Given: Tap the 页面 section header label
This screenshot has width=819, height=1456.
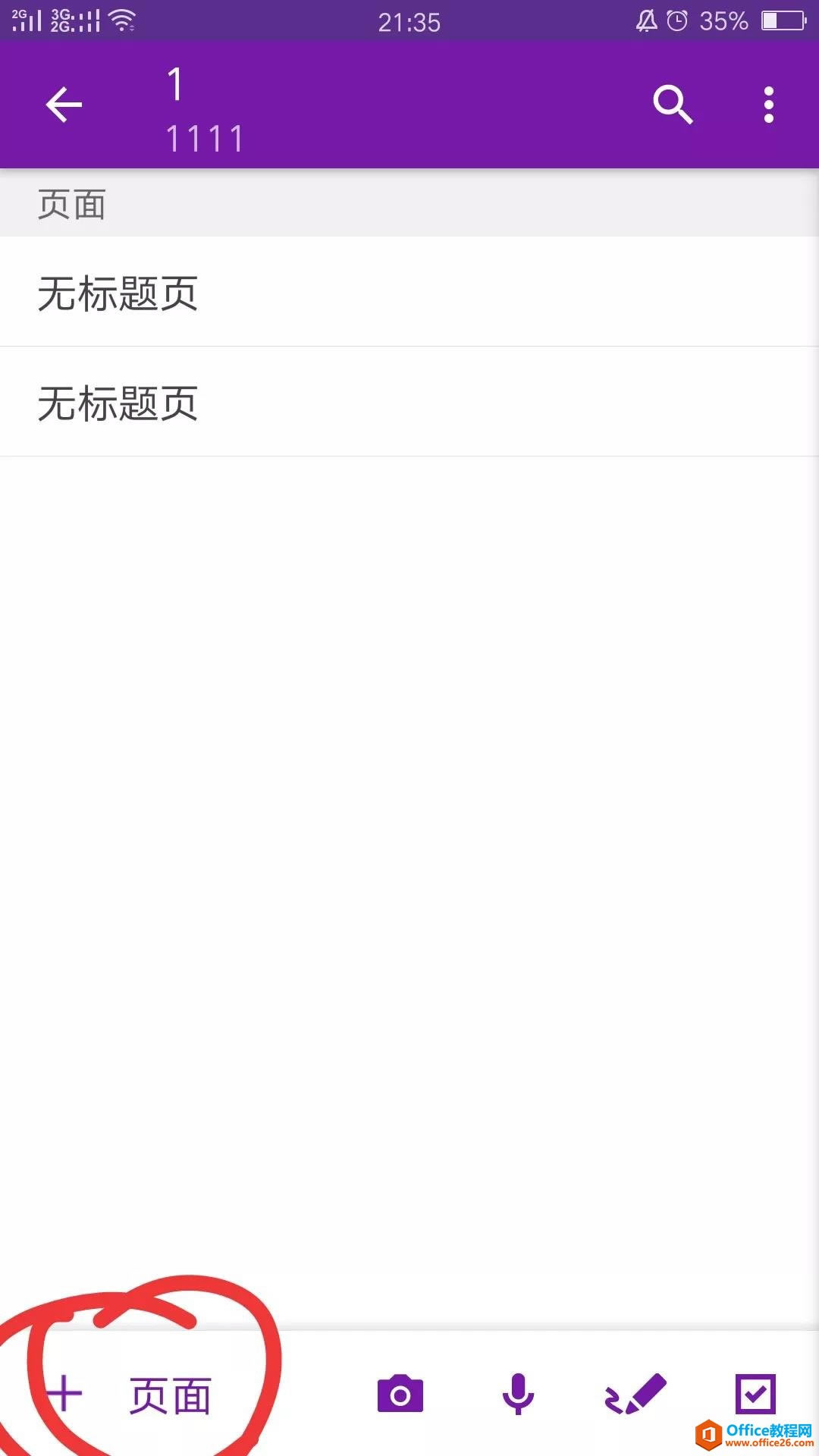Looking at the screenshot, I should pos(72,203).
